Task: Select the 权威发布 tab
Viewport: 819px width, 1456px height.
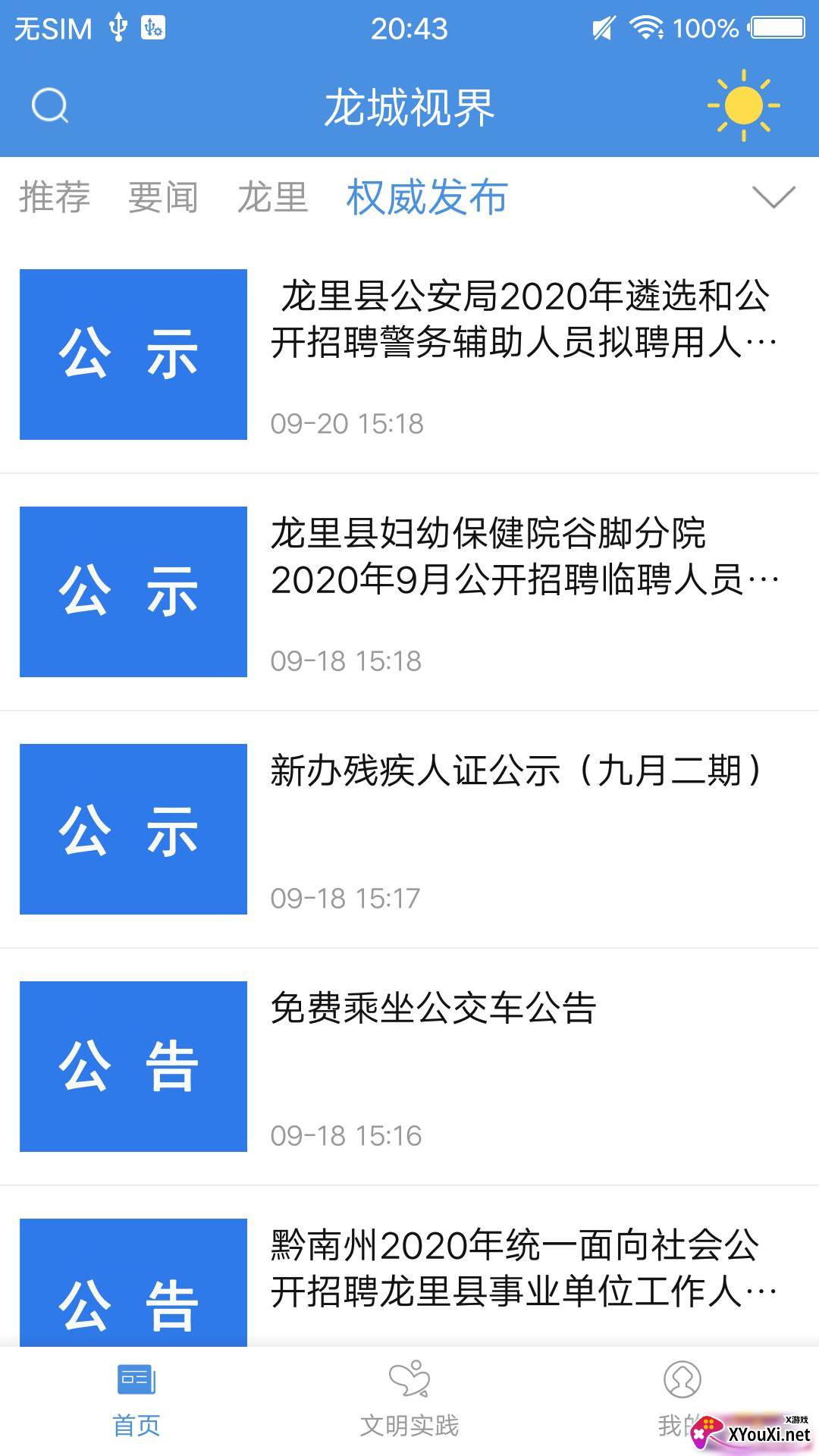Action: coord(427,198)
